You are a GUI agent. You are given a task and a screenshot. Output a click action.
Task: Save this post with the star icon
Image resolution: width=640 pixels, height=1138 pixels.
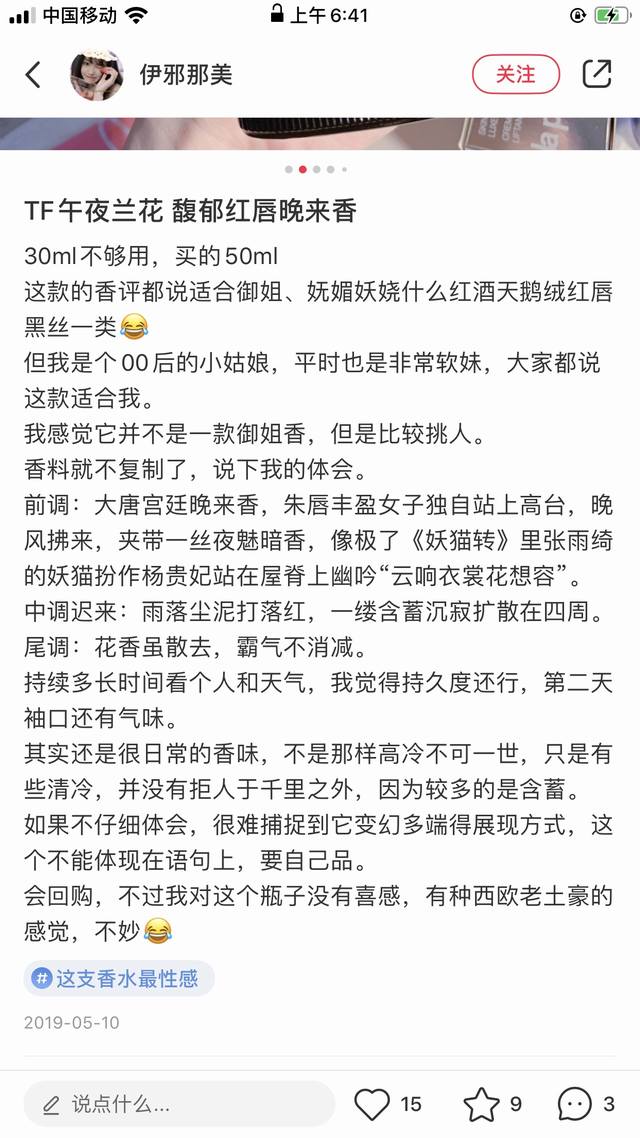pos(481,1105)
